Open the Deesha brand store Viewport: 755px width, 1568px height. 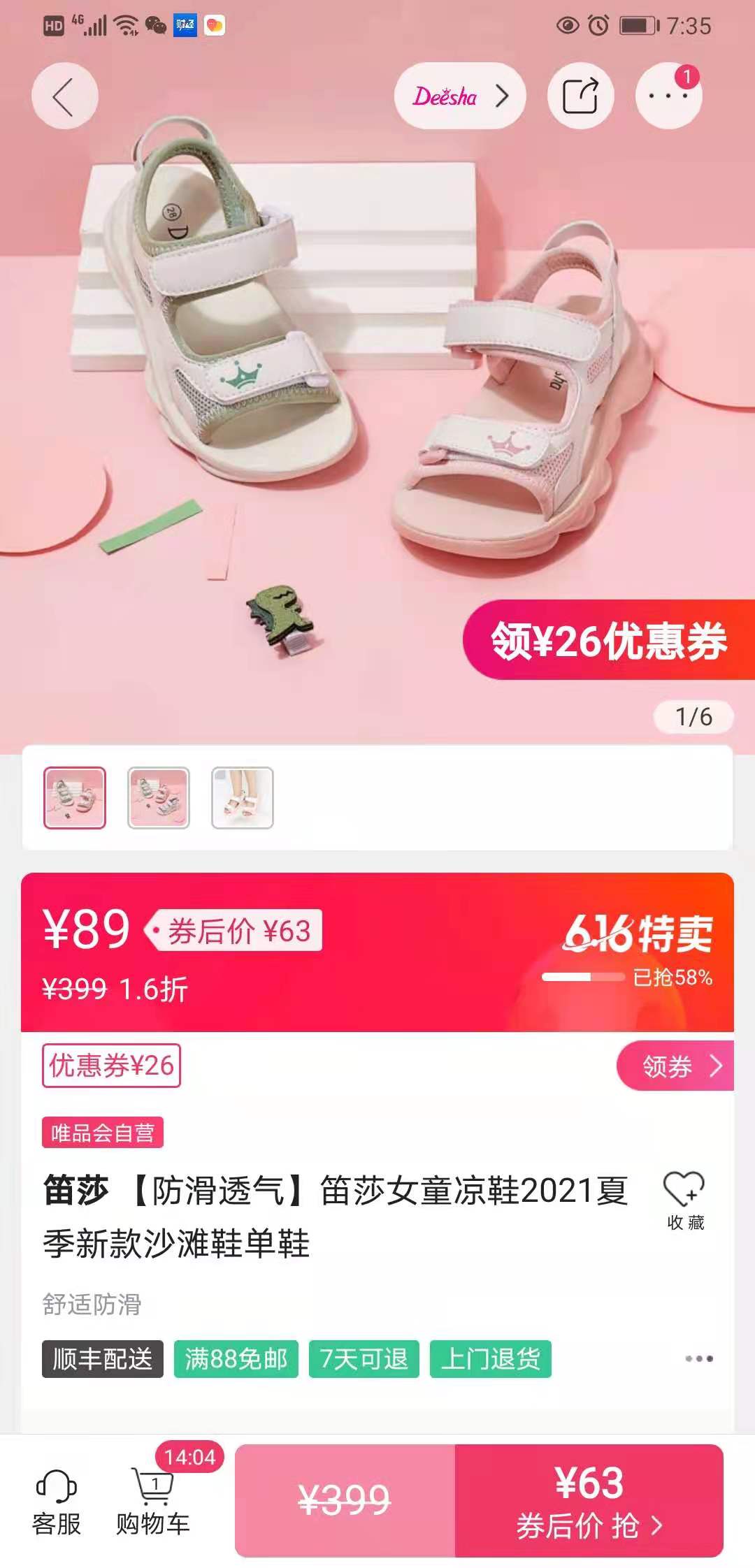459,96
